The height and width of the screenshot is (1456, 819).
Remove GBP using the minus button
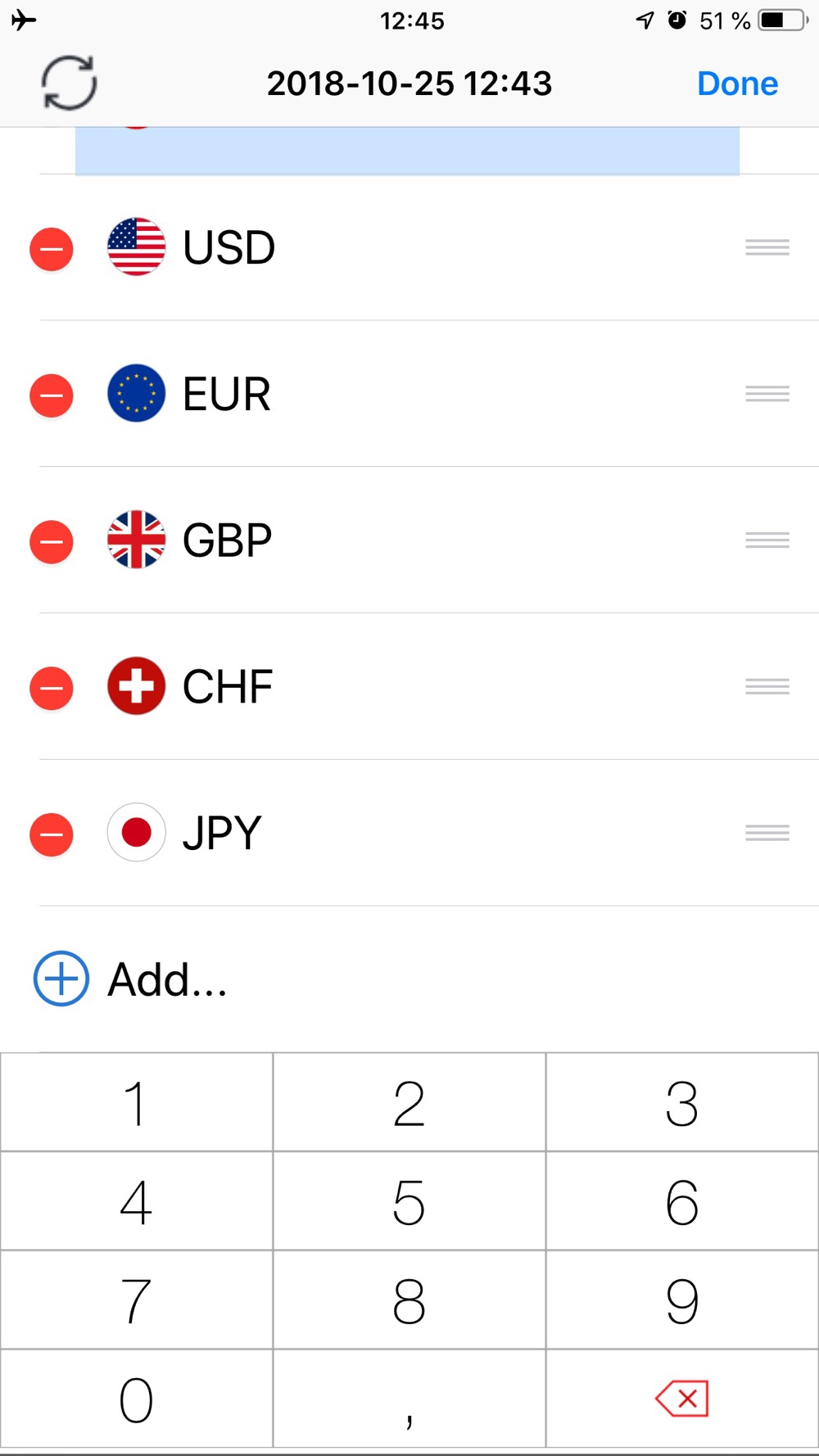[x=52, y=541]
